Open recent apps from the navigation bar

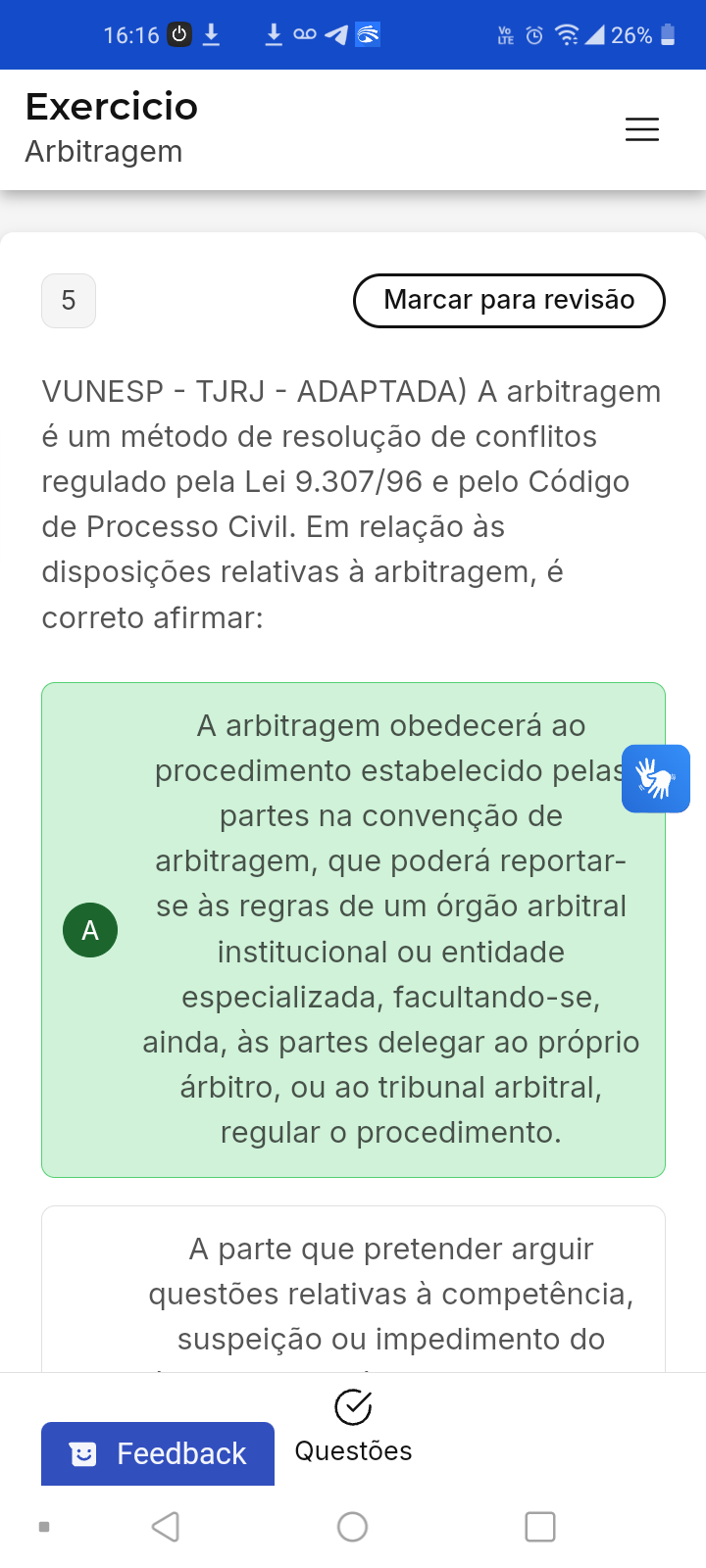(539, 1526)
